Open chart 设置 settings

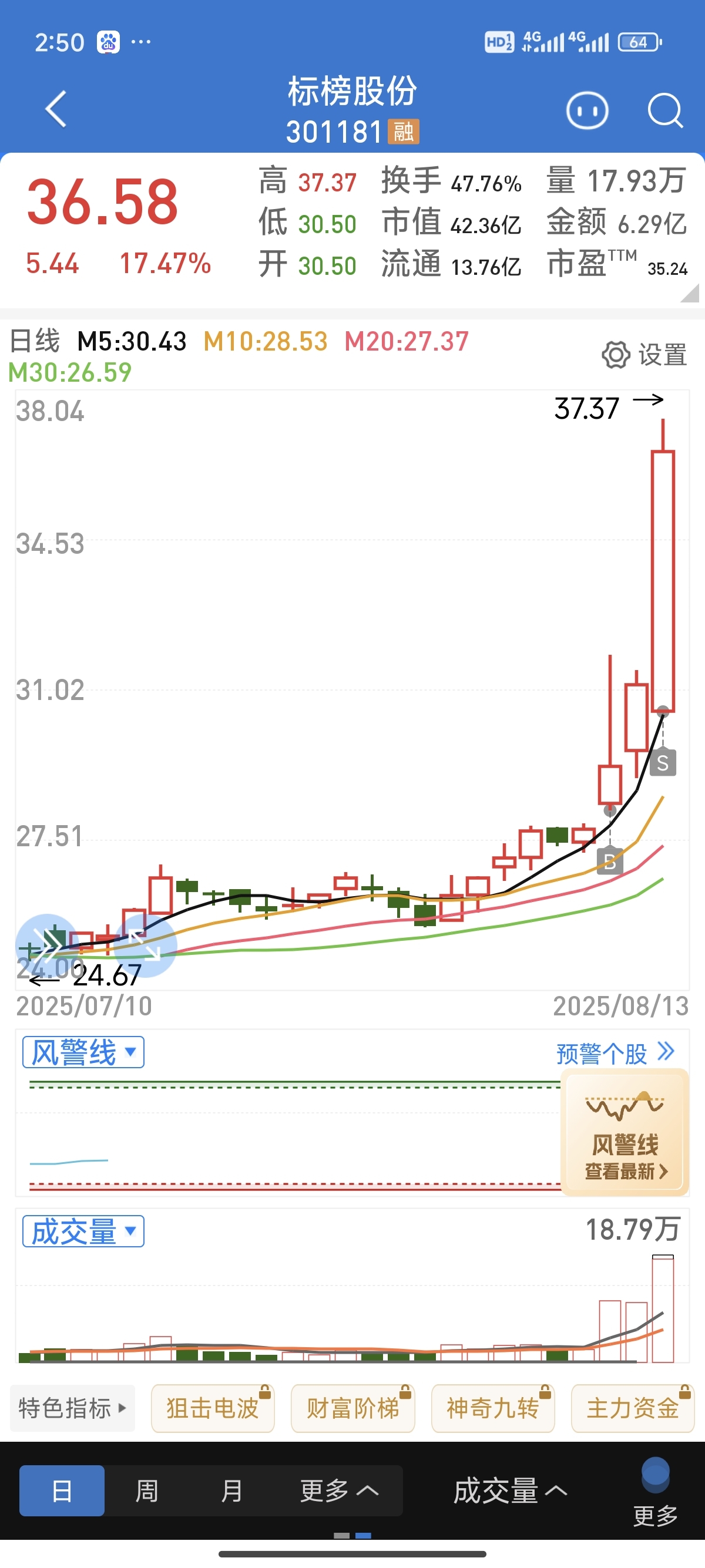point(644,354)
